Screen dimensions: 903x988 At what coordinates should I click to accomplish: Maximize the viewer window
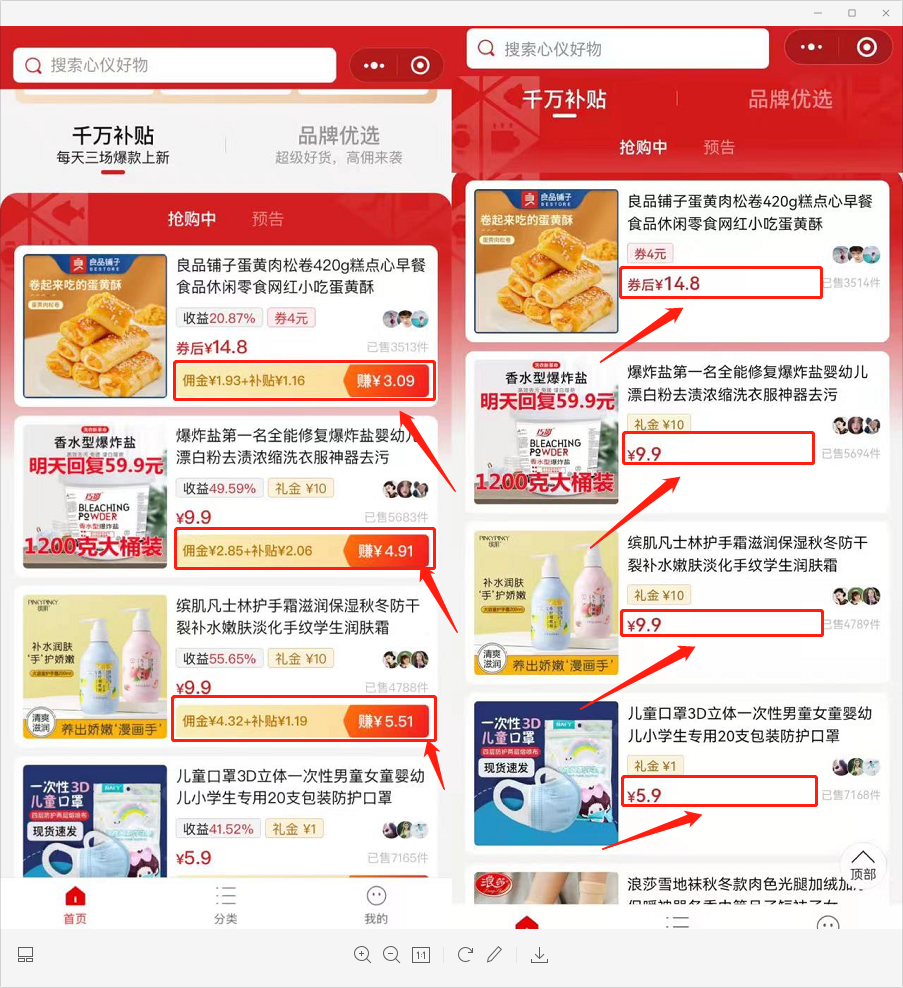[852, 13]
